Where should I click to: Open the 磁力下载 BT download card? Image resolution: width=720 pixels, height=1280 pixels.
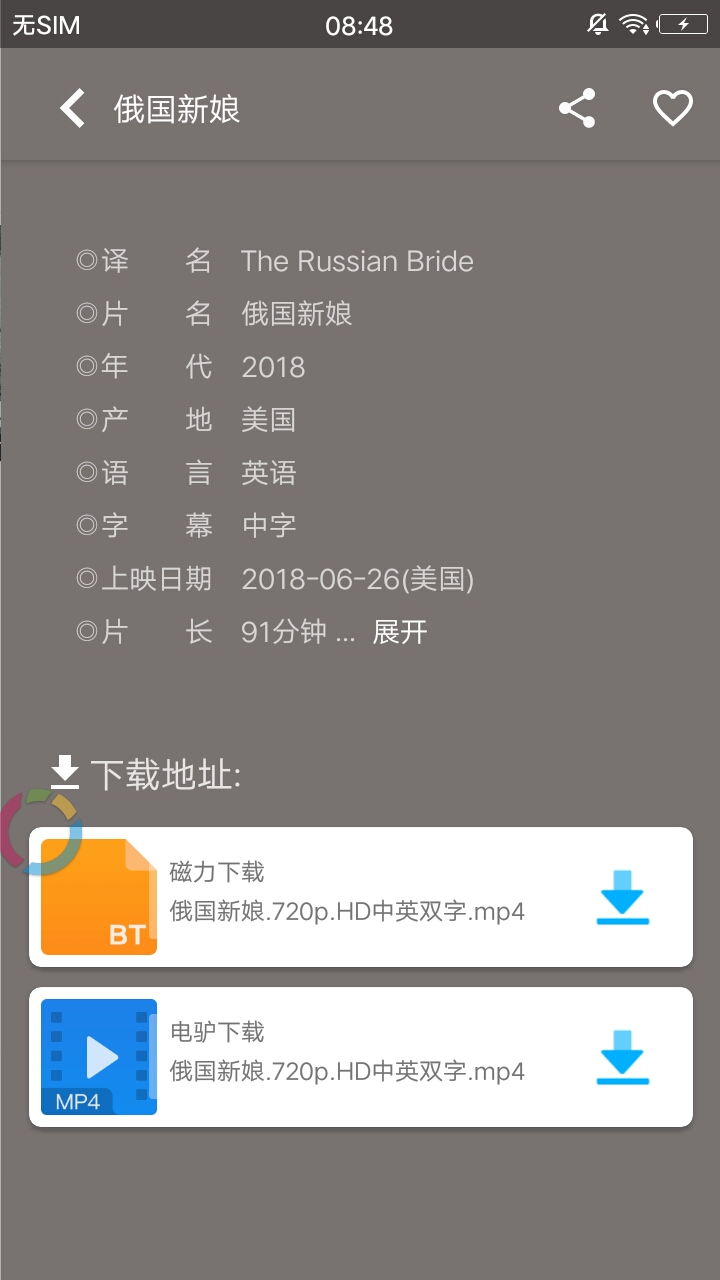(361, 897)
